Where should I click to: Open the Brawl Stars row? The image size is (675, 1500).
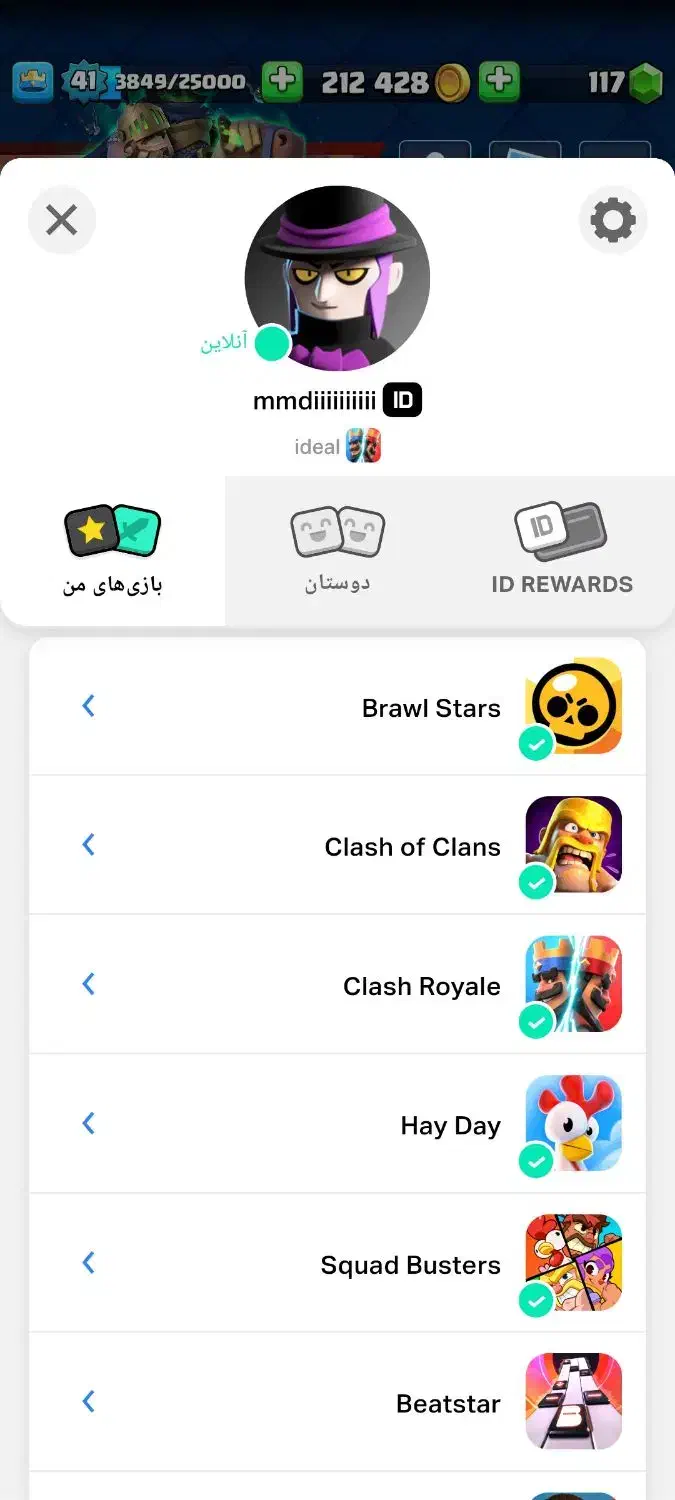tap(338, 707)
